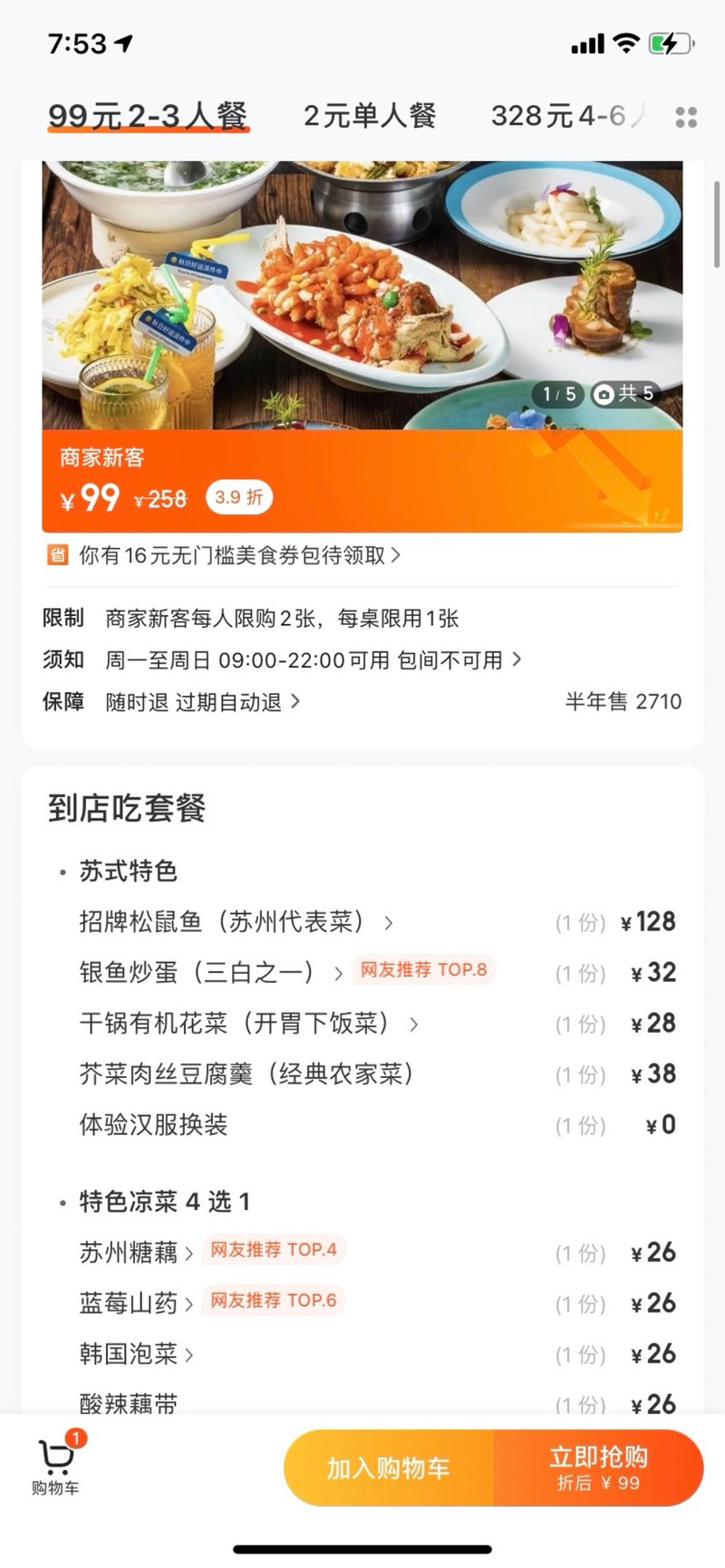This screenshot has width=725, height=1568.
Task: View the 苏州糖藕 cold dish
Action: point(136,1253)
